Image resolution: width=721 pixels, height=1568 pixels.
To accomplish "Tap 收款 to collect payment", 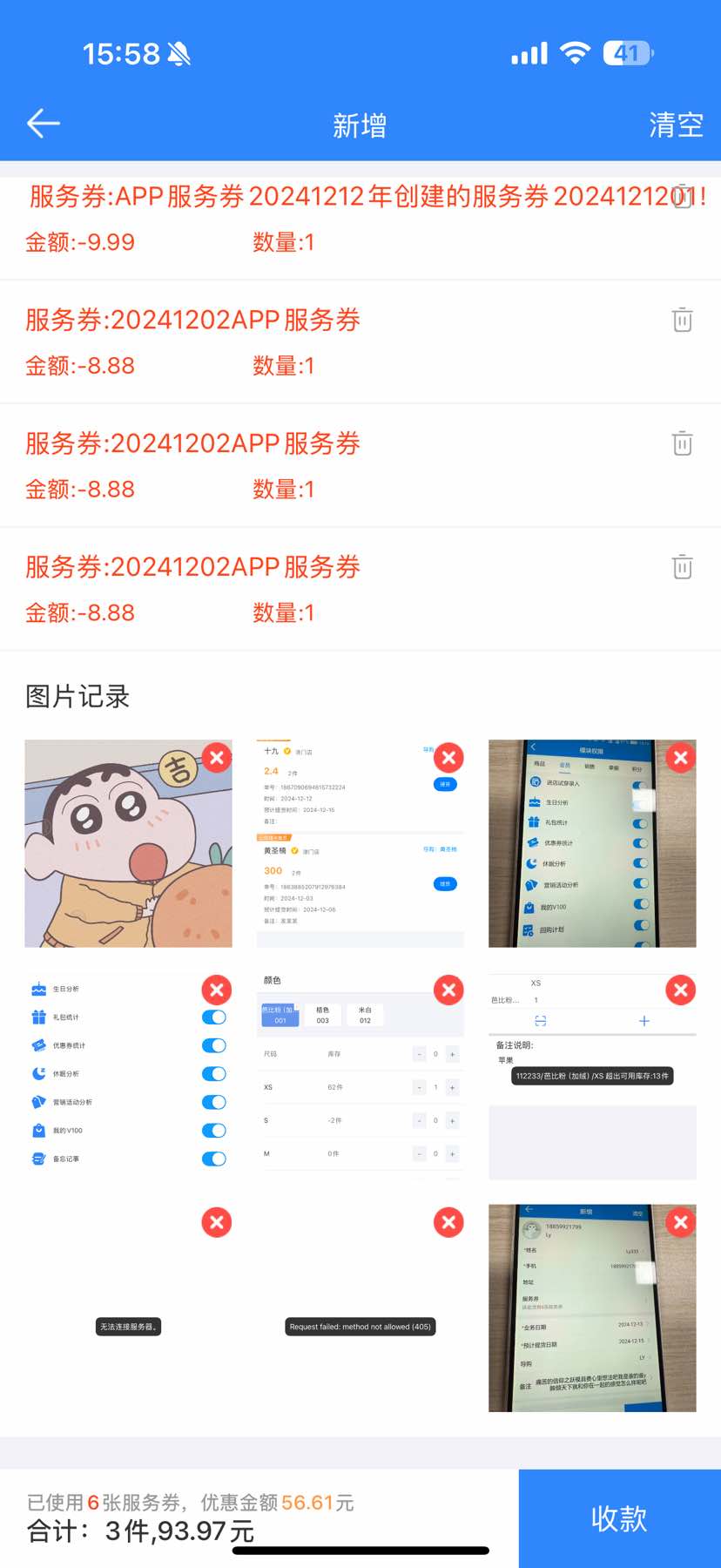I will [619, 1518].
